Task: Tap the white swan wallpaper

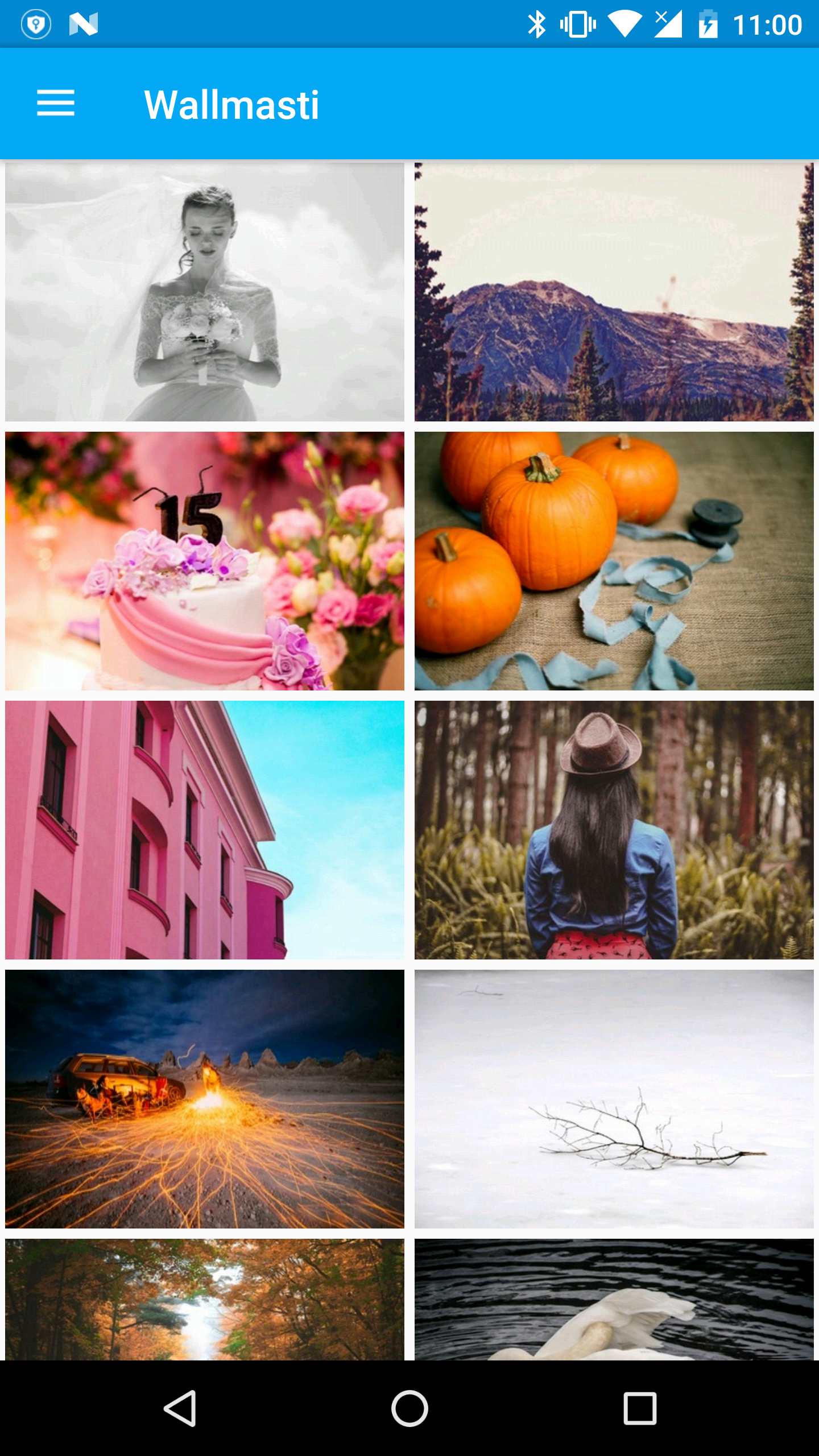Action: point(614,1299)
